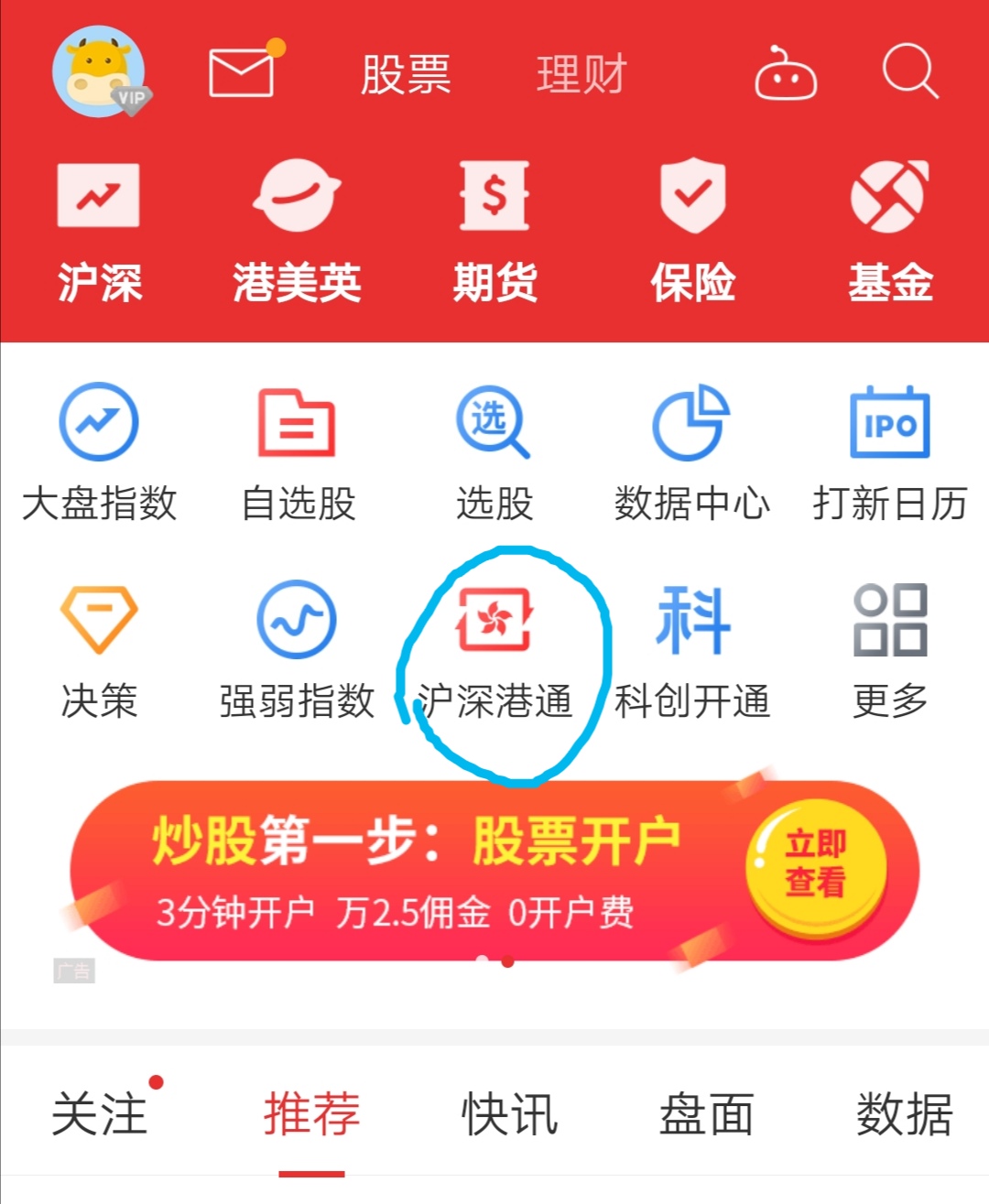Start a search with the magnifier icon
The image size is (989, 1204).
click(x=907, y=73)
